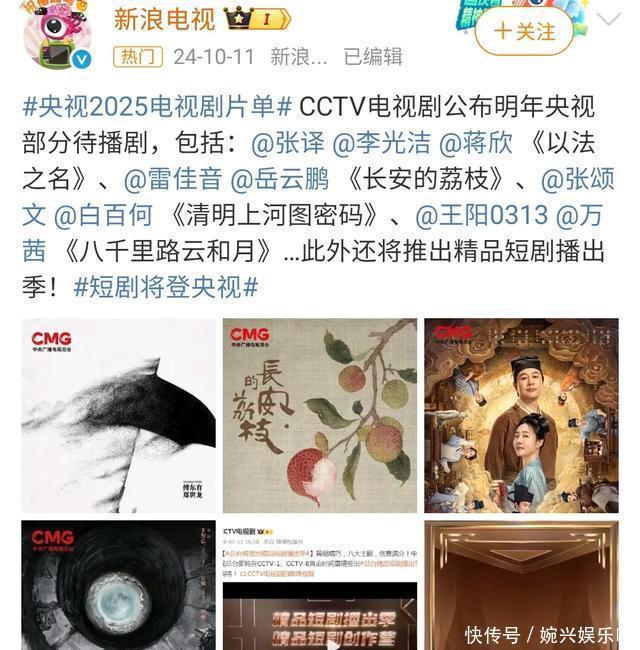640x650 pixels.
Task: Expand the post options chevron
Action: point(608,20)
